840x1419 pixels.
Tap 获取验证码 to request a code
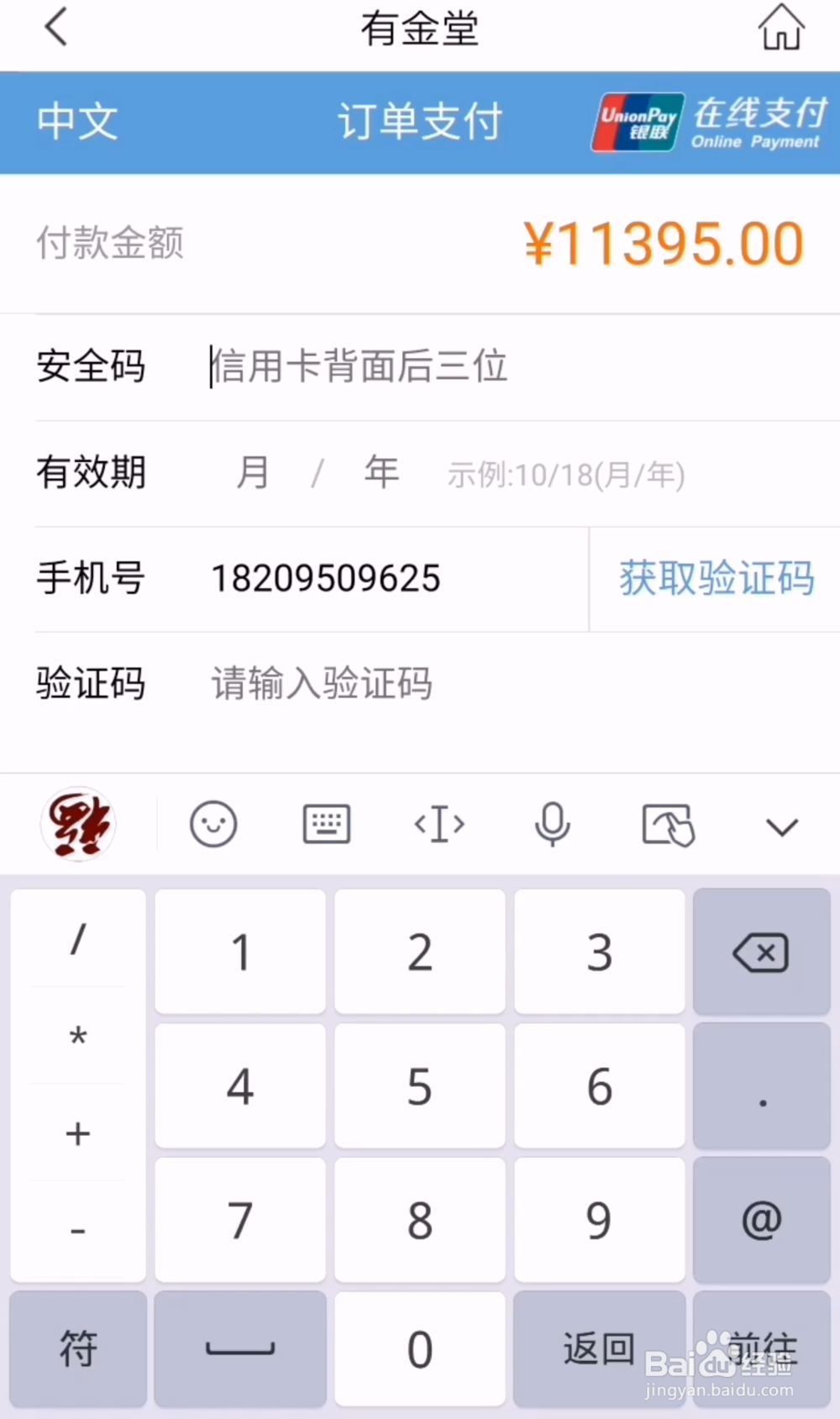[x=716, y=579]
